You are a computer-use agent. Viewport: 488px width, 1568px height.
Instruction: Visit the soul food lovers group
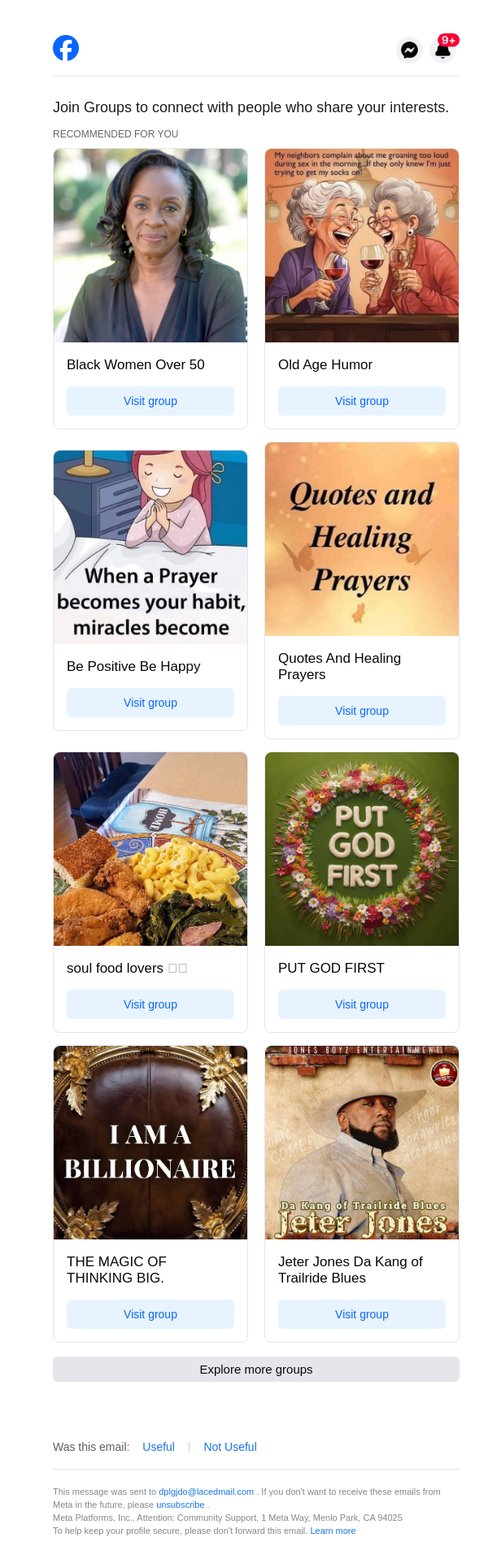point(150,1004)
